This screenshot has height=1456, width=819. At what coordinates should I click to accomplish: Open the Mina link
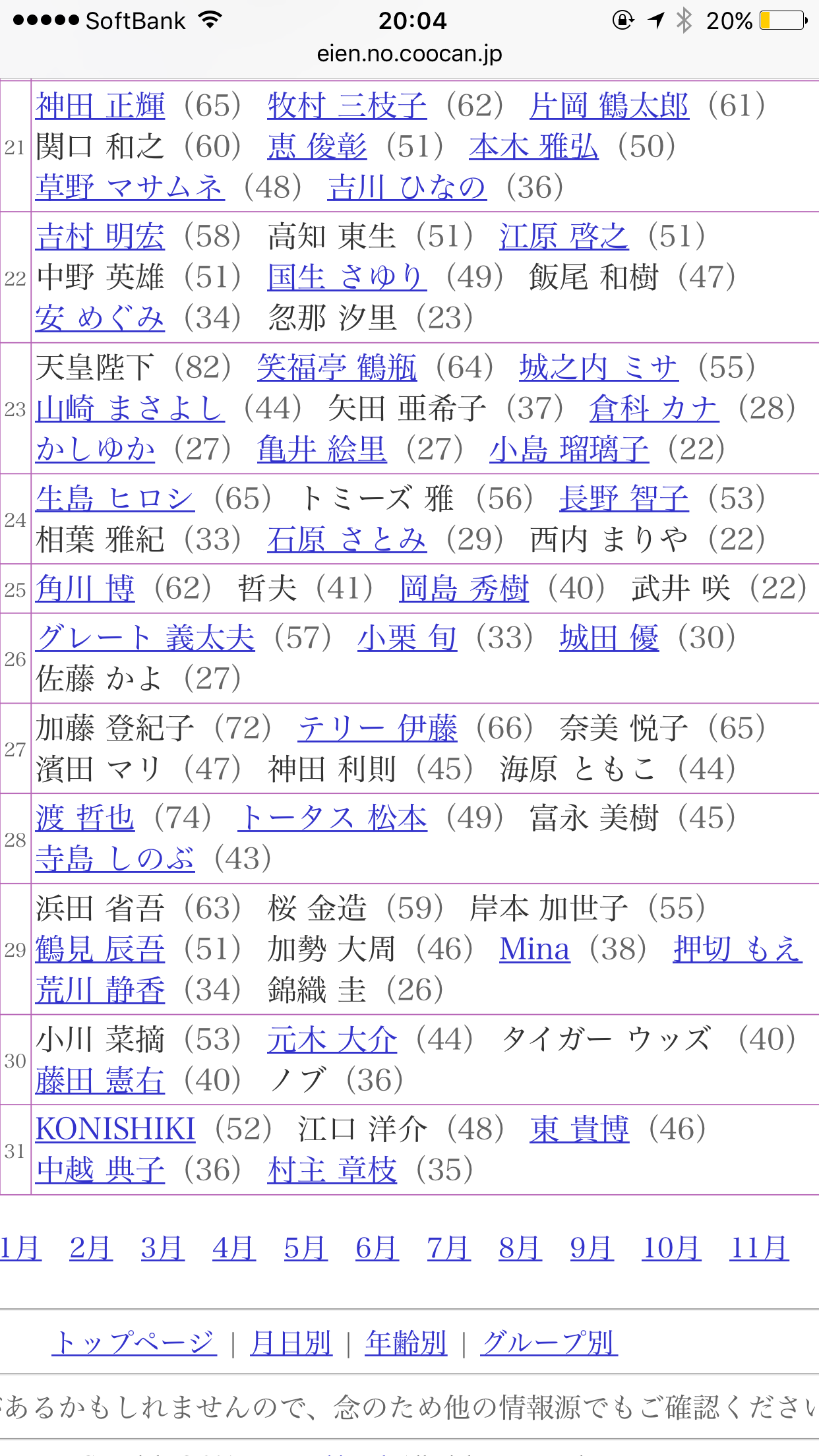534,950
